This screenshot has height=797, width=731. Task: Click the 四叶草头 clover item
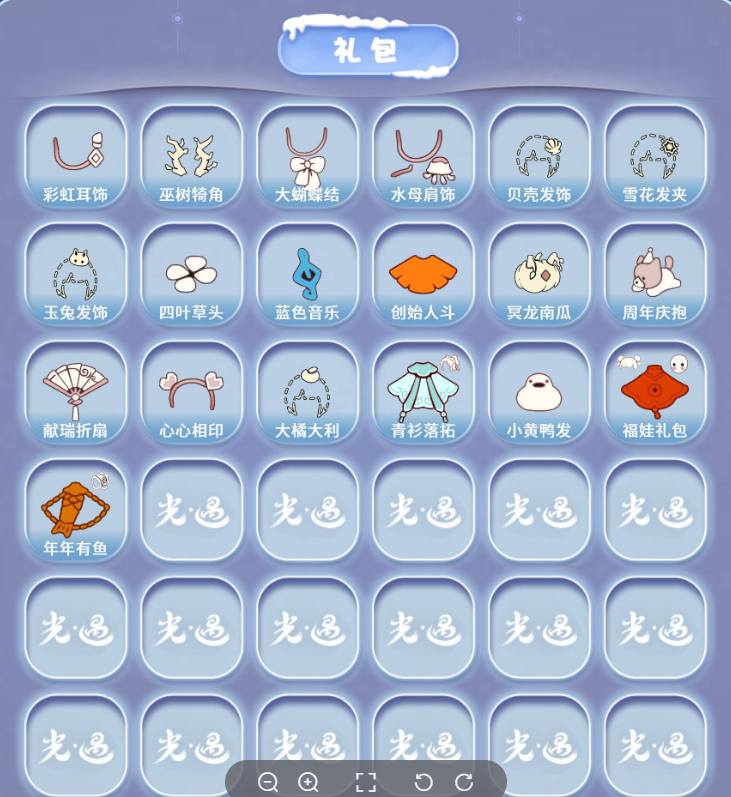coord(191,268)
